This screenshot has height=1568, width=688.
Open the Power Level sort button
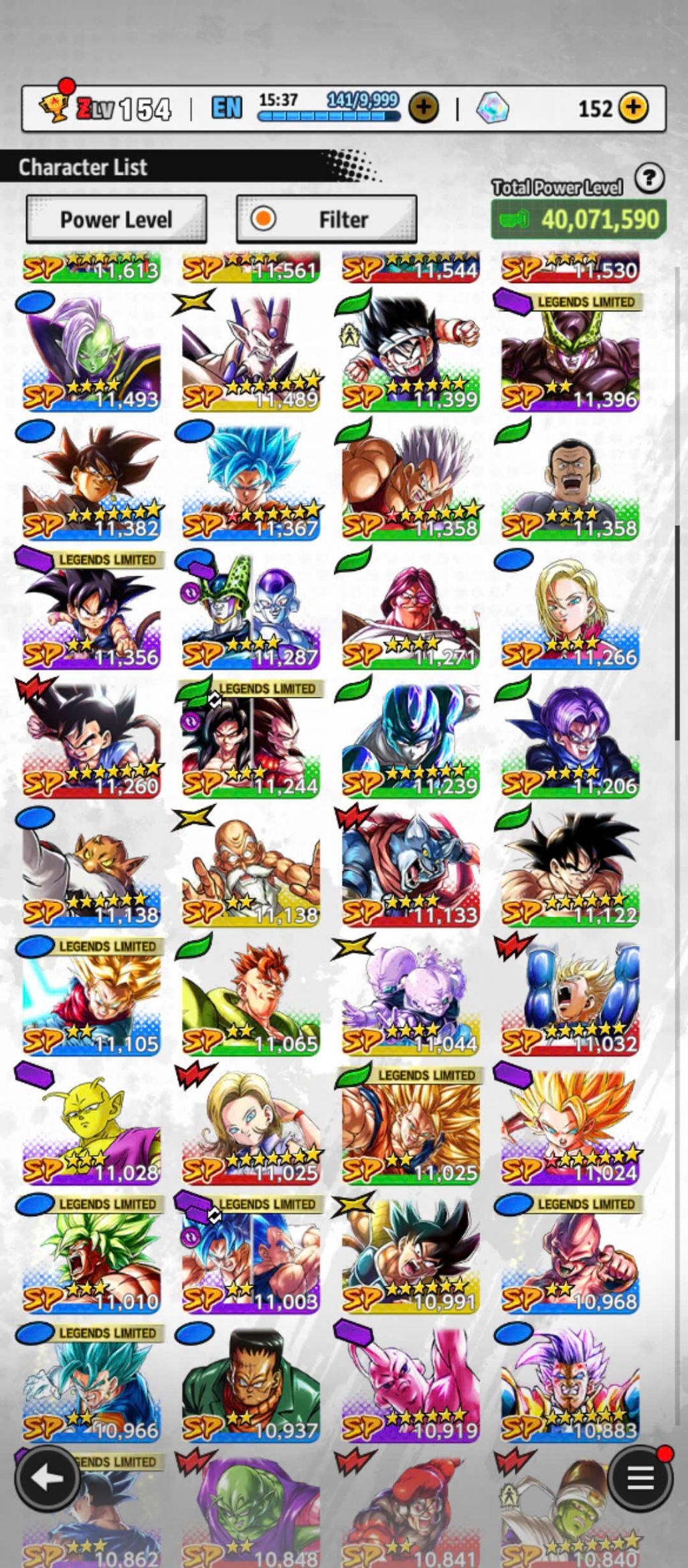116,220
